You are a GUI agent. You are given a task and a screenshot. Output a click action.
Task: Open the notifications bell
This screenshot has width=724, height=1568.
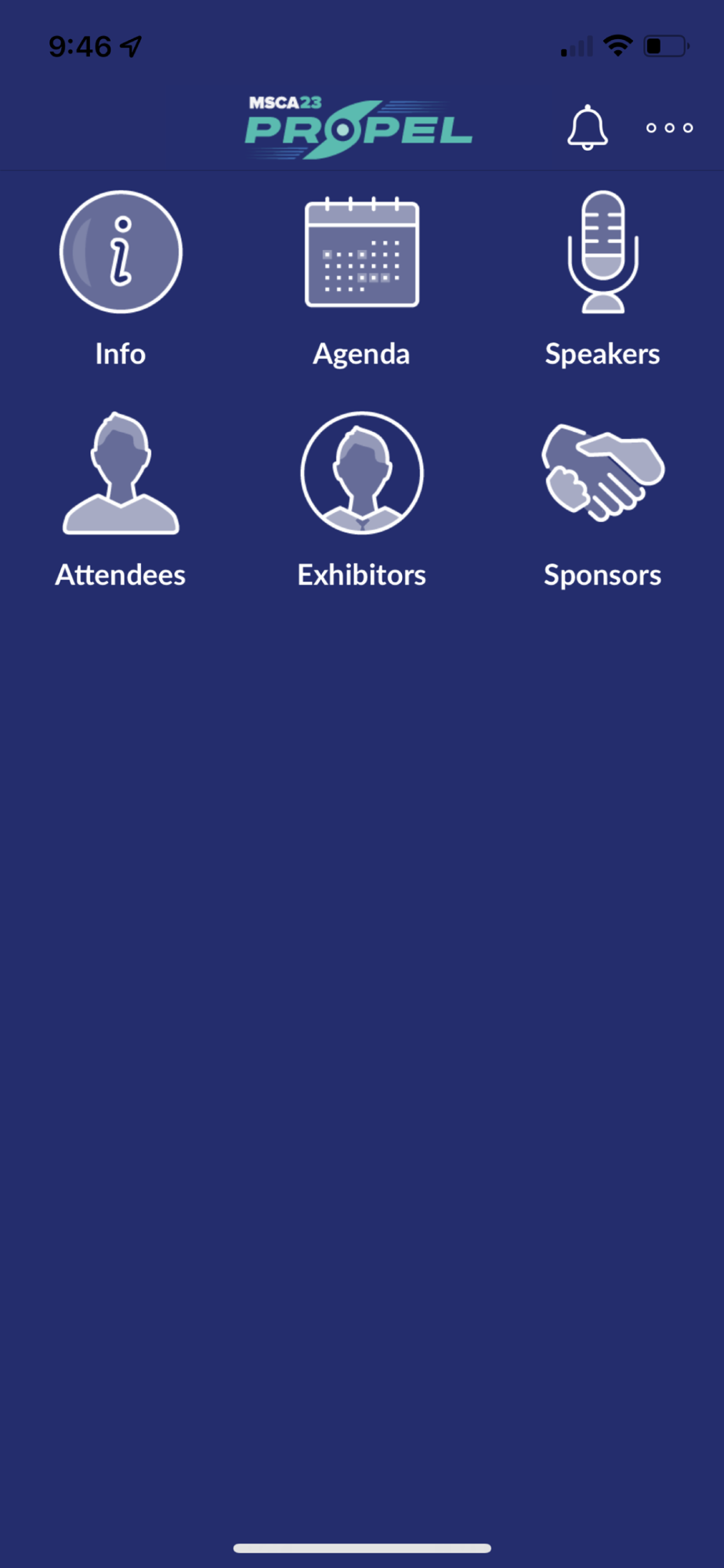point(587,127)
